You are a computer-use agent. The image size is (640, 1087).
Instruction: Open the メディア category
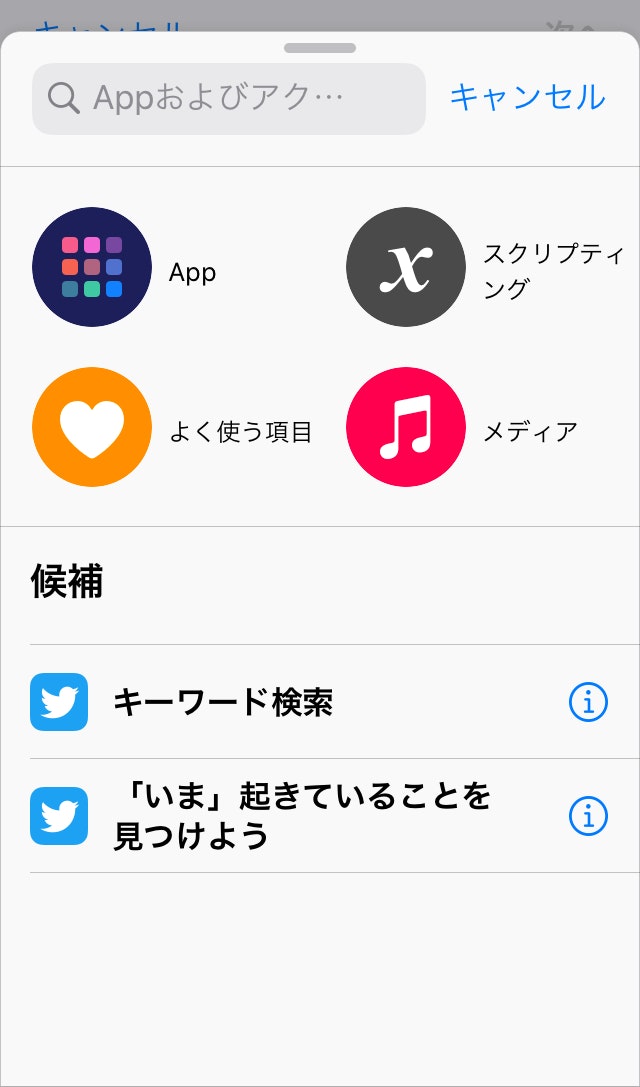[406, 427]
